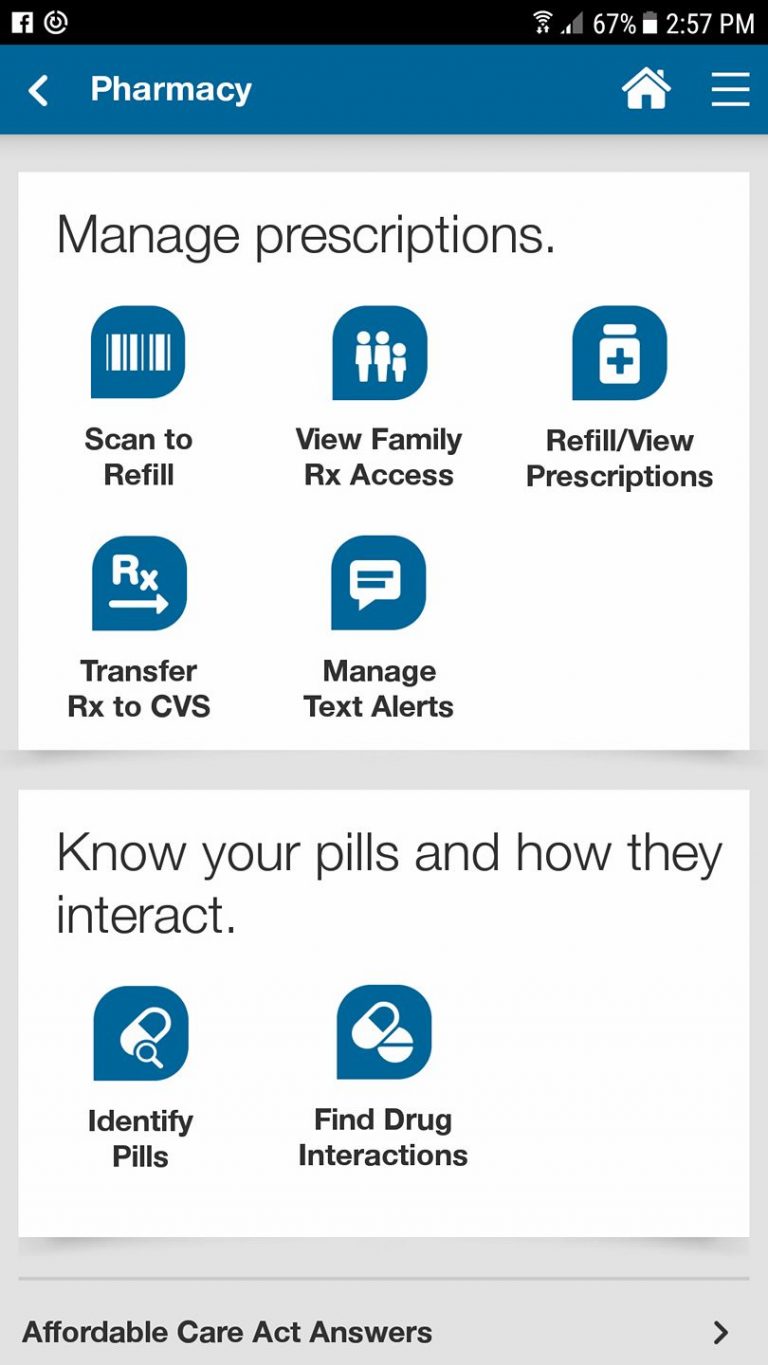Select the Identify Pills magnifier icon
Image resolution: width=768 pixels, height=1365 pixels.
[140, 1032]
